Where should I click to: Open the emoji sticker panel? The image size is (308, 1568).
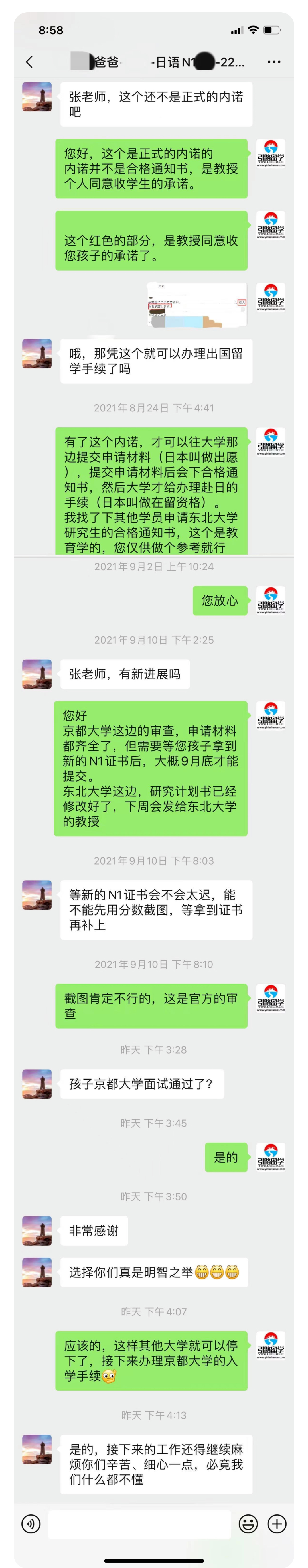point(248,1524)
